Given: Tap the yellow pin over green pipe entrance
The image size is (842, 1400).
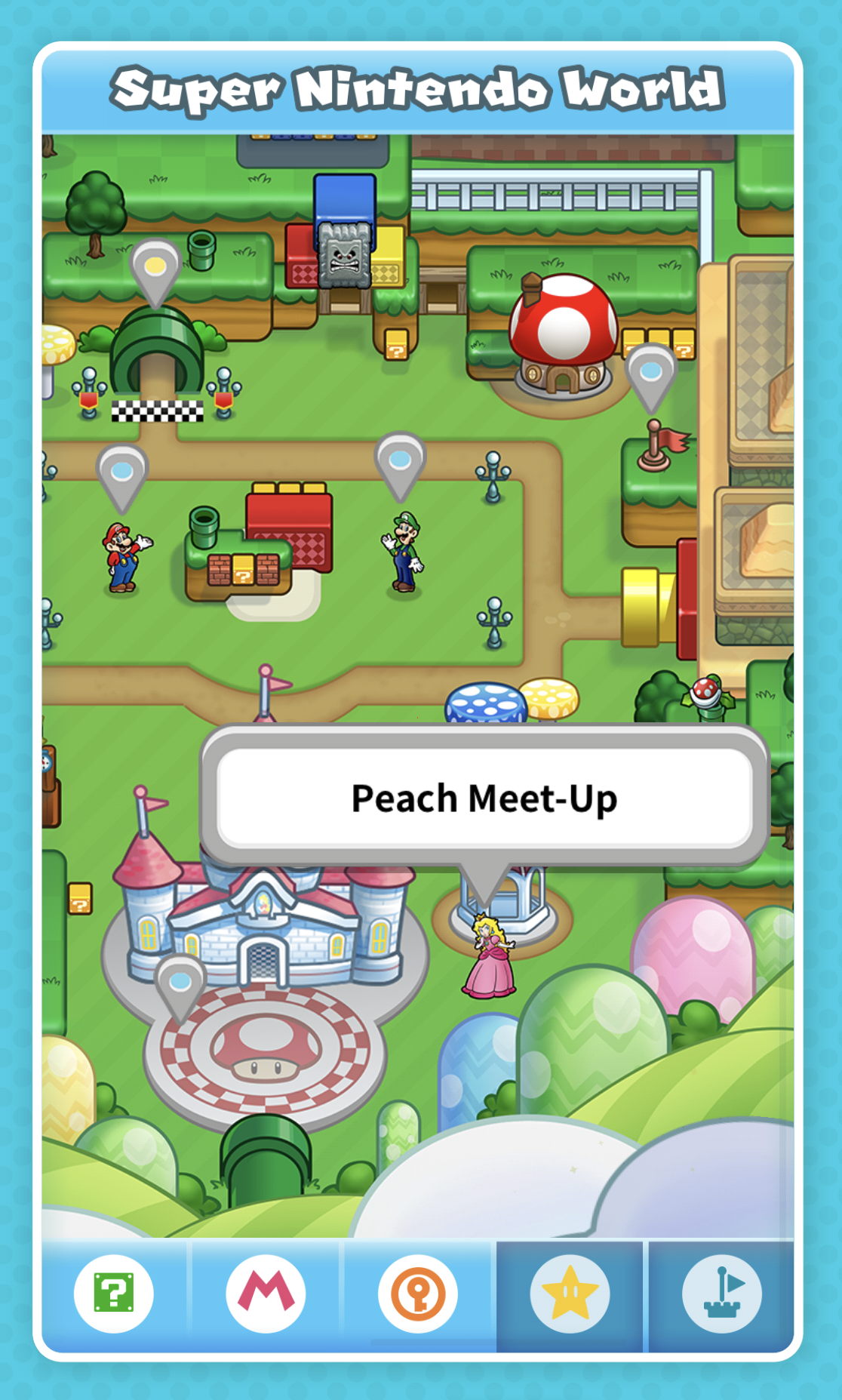Looking at the screenshot, I should click(x=155, y=269).
